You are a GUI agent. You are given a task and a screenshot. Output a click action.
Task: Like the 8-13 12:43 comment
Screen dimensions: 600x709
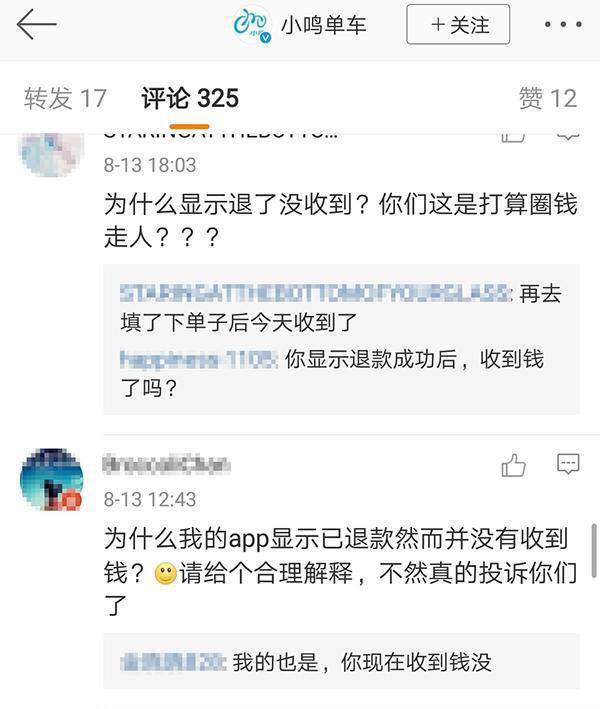514,465
